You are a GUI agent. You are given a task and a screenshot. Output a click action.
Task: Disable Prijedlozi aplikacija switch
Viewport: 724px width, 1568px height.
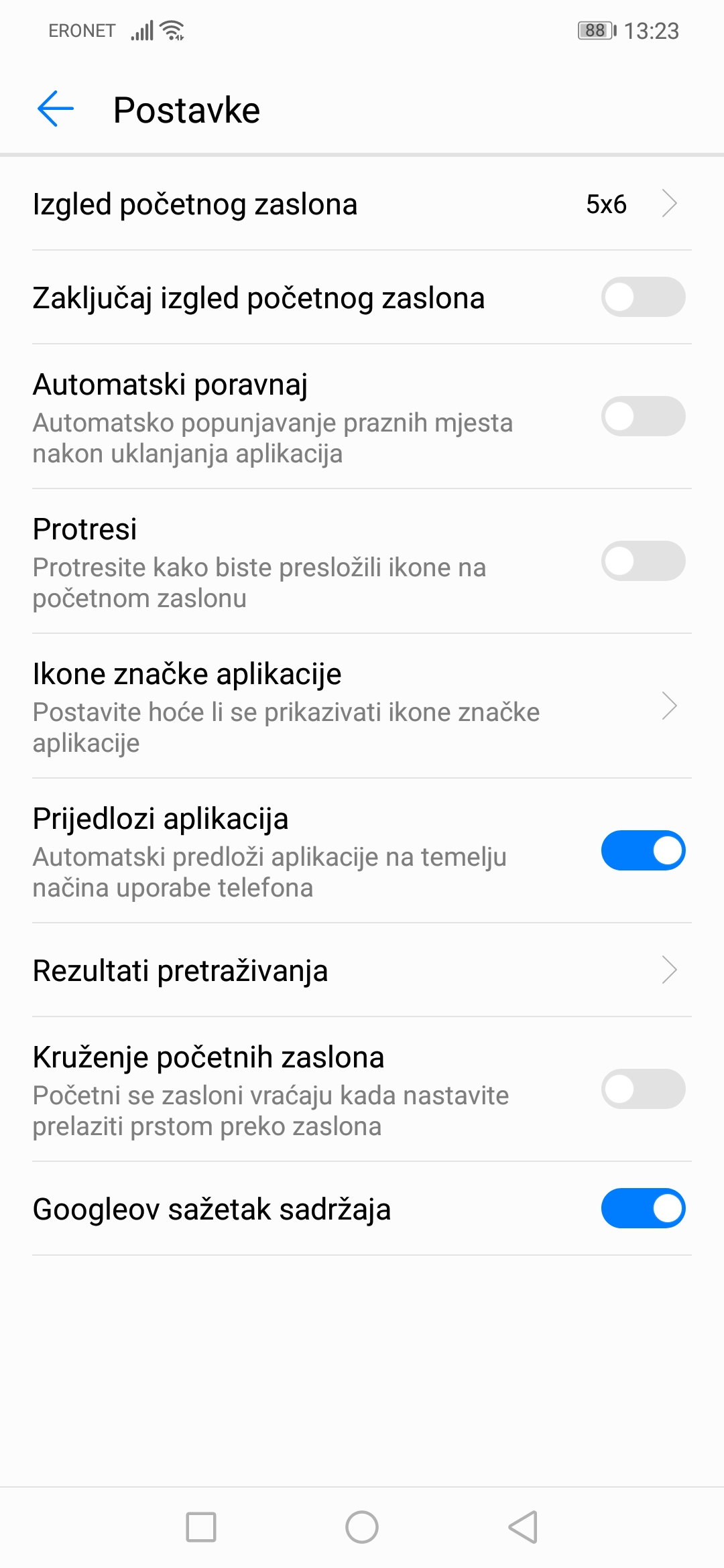(x=643, y=850)
